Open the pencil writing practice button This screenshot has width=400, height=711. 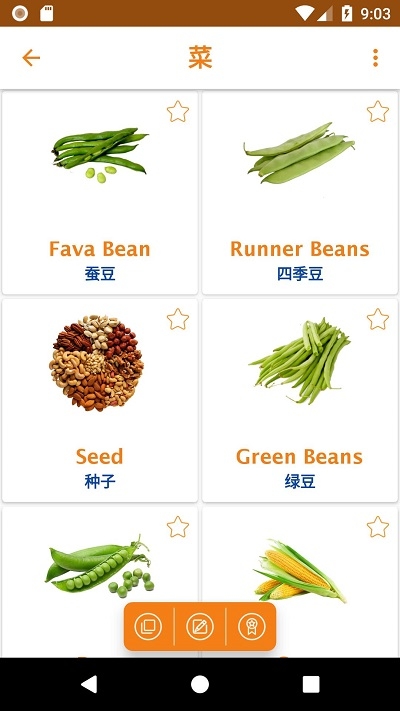click(x=200, y=627)
